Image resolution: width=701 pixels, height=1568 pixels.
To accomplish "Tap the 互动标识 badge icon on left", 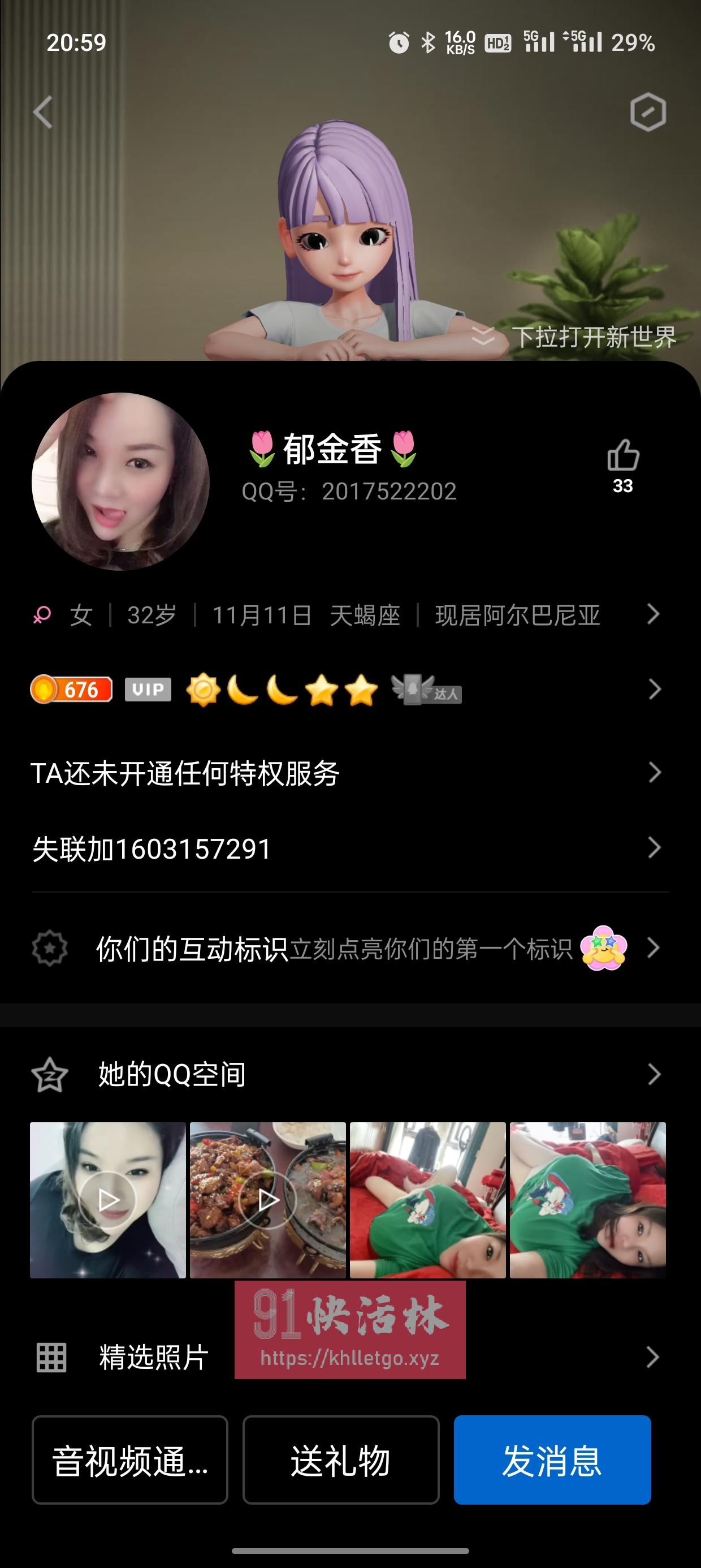I will click(x=51, y=947).
